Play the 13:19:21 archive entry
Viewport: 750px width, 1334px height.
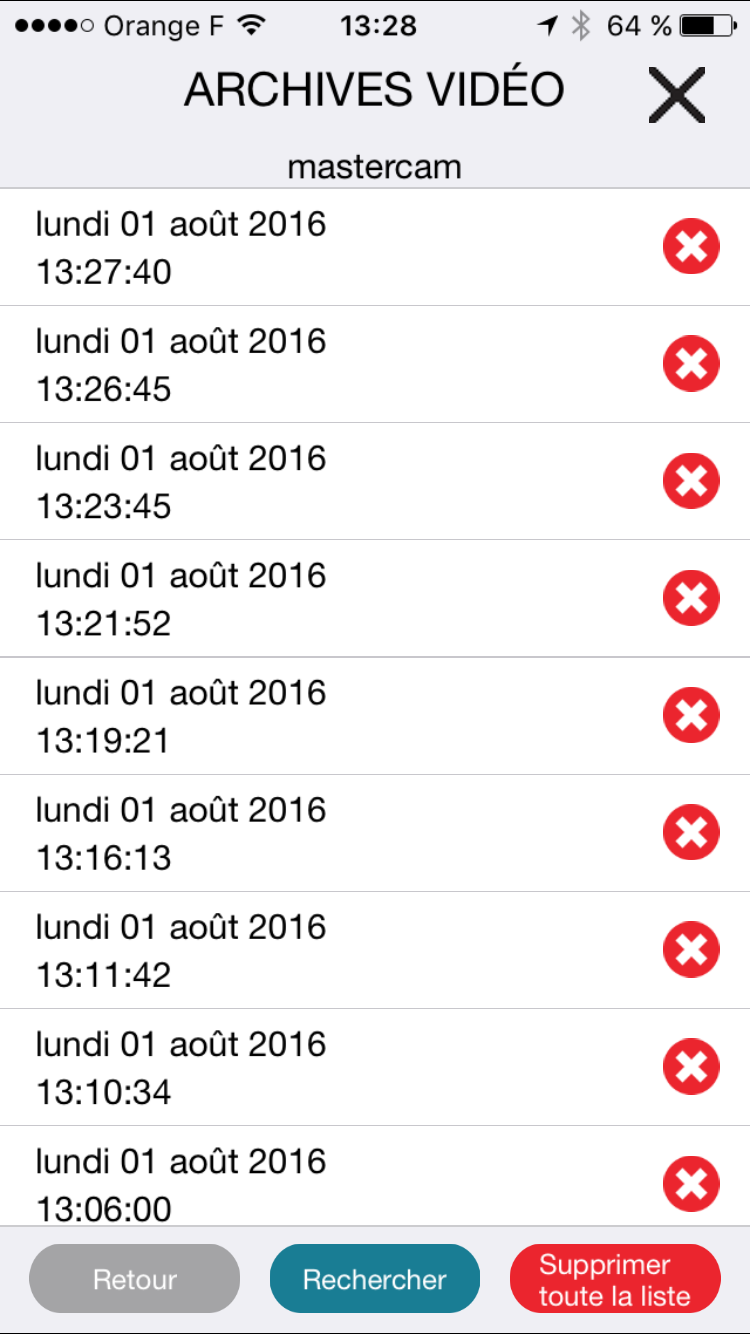coord(375,715)
